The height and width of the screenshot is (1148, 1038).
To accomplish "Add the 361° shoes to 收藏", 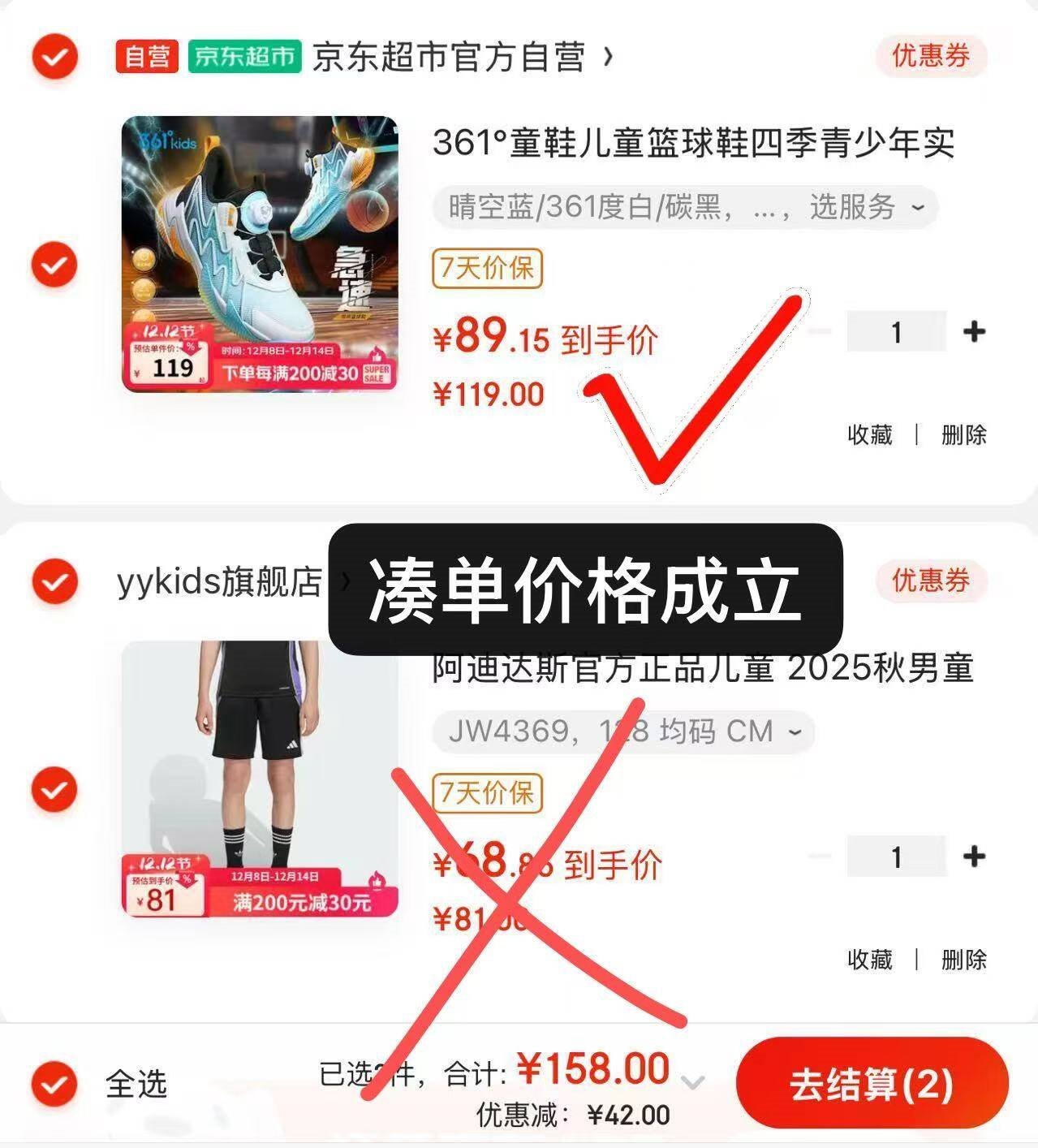I will 870,434.
